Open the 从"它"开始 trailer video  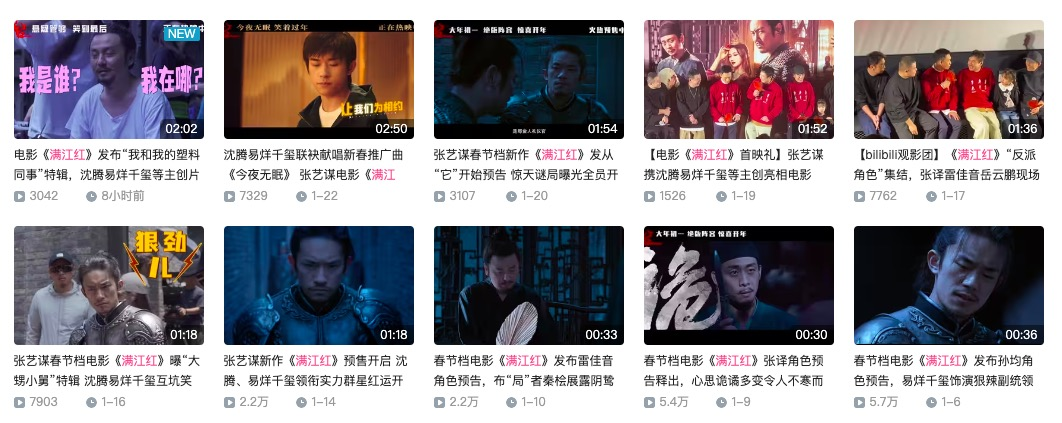click(x=528, y=79)
